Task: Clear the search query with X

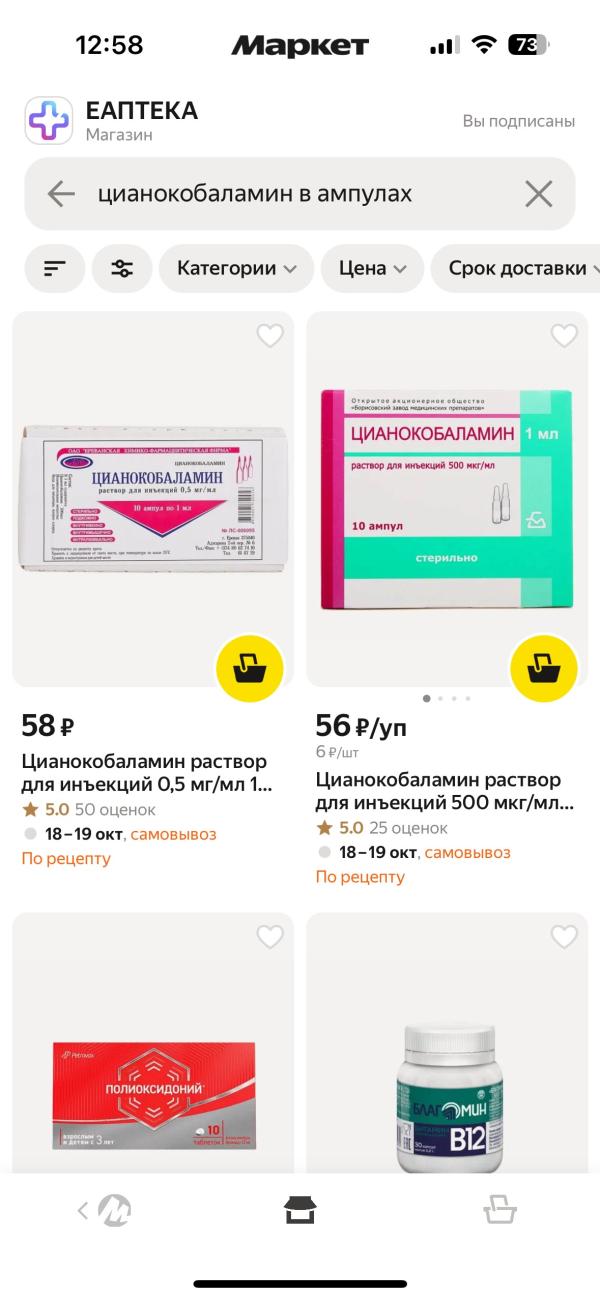Action: point(538,194)
